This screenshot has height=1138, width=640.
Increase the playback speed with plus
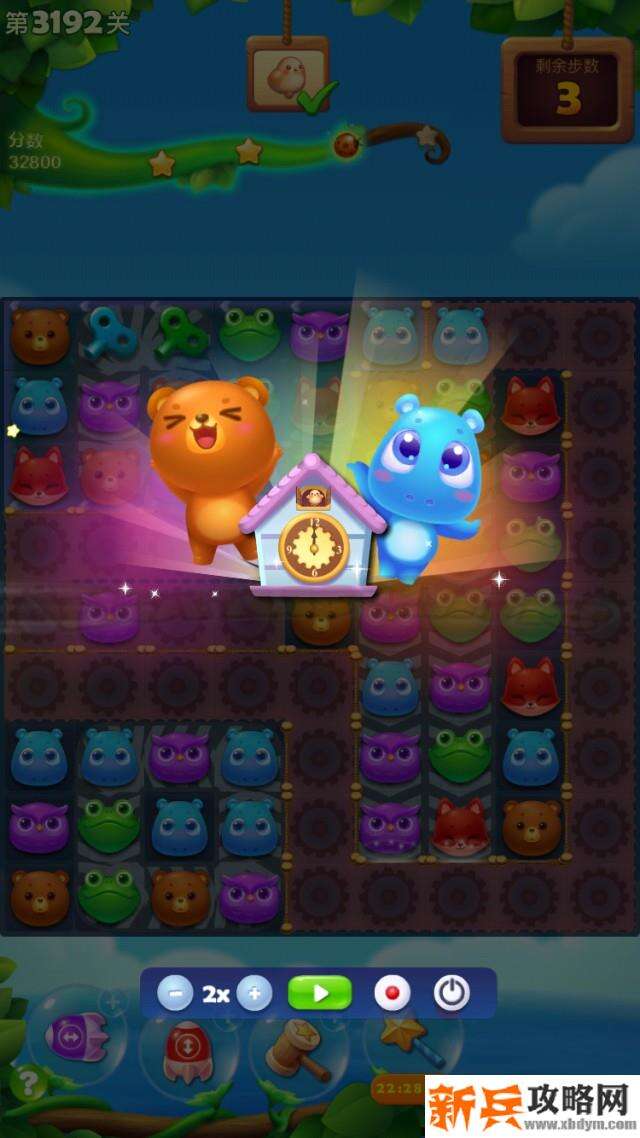(x=255, y=993)
